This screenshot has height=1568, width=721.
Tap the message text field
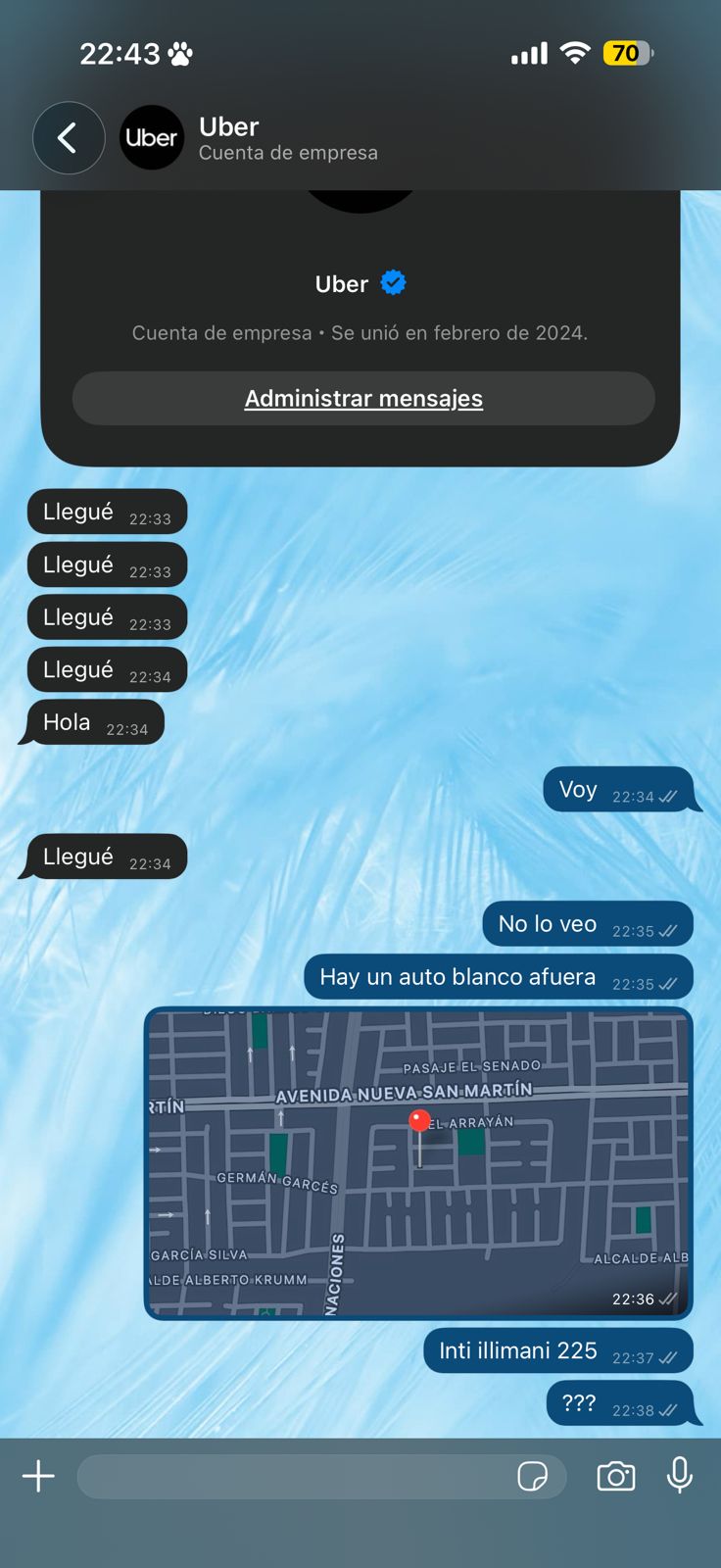(x=294, y=1477)
